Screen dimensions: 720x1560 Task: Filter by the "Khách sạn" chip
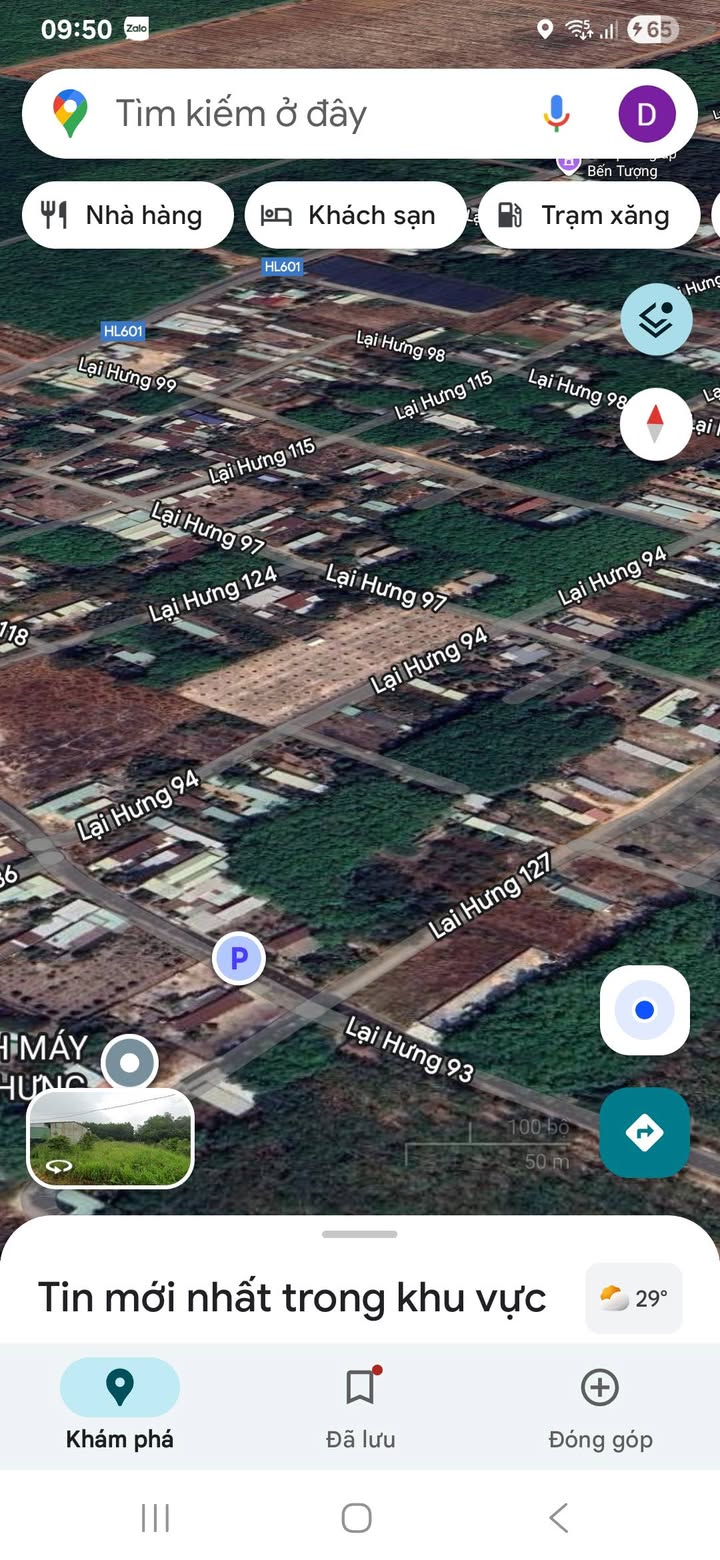click(355, 215)
